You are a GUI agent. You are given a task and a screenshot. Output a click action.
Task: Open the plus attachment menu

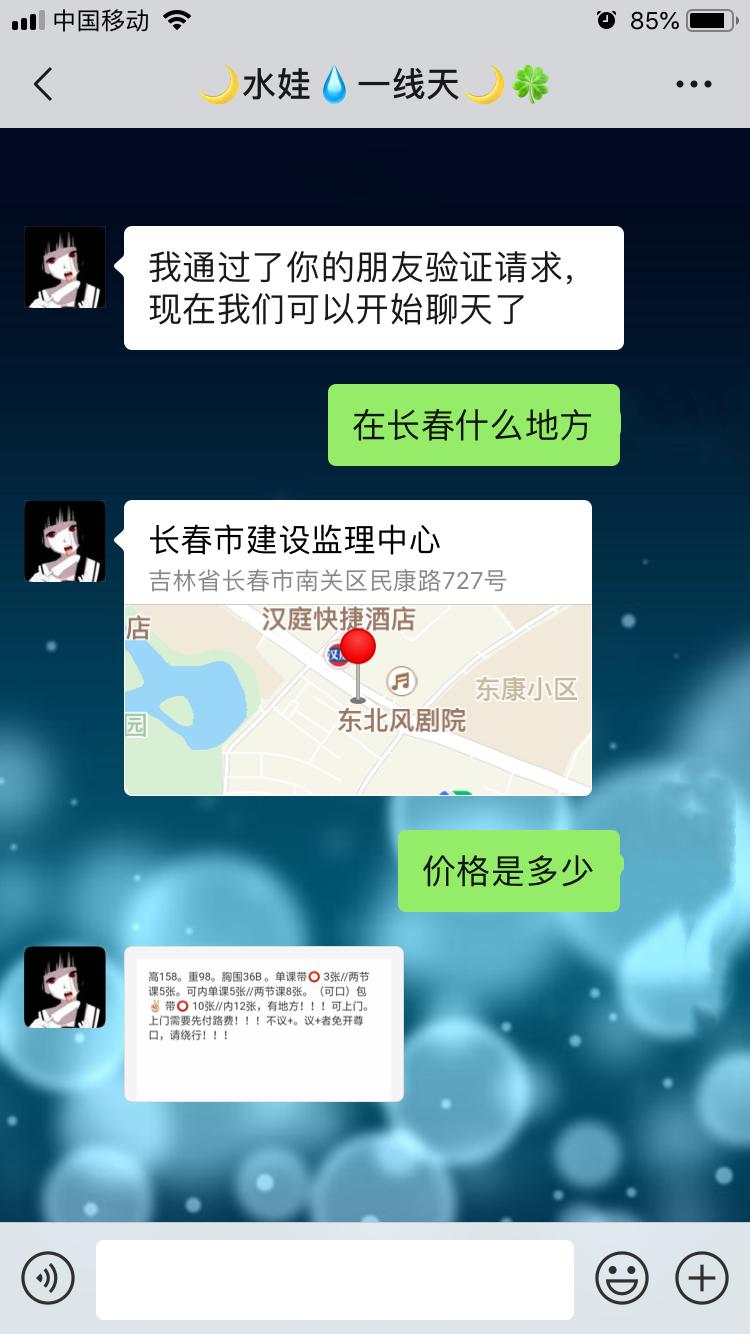701,1278
